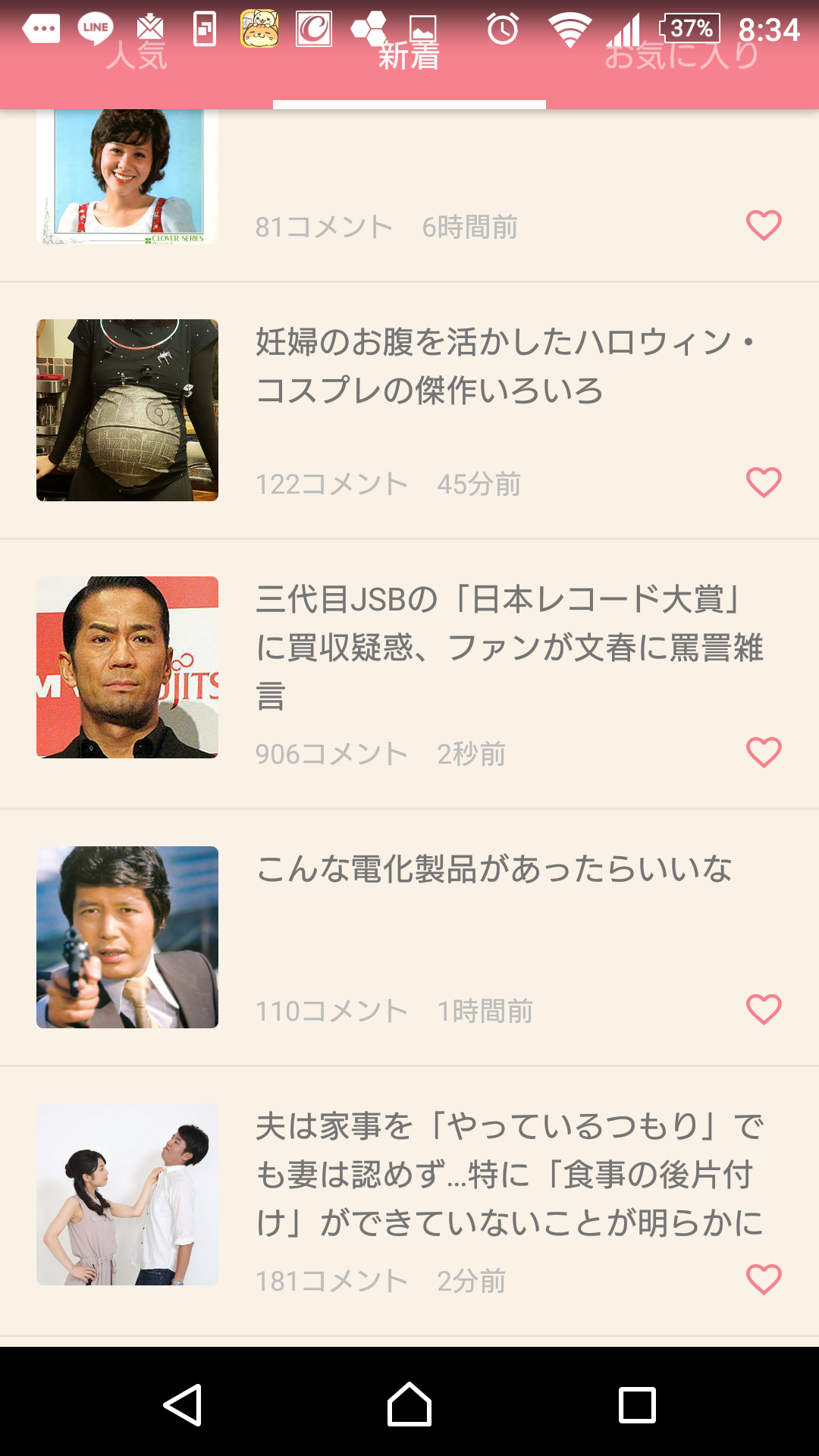The width and height of the screenshot is (819, 1456).
Task: Switch to the 人気 tab
Action: [136, 55]
